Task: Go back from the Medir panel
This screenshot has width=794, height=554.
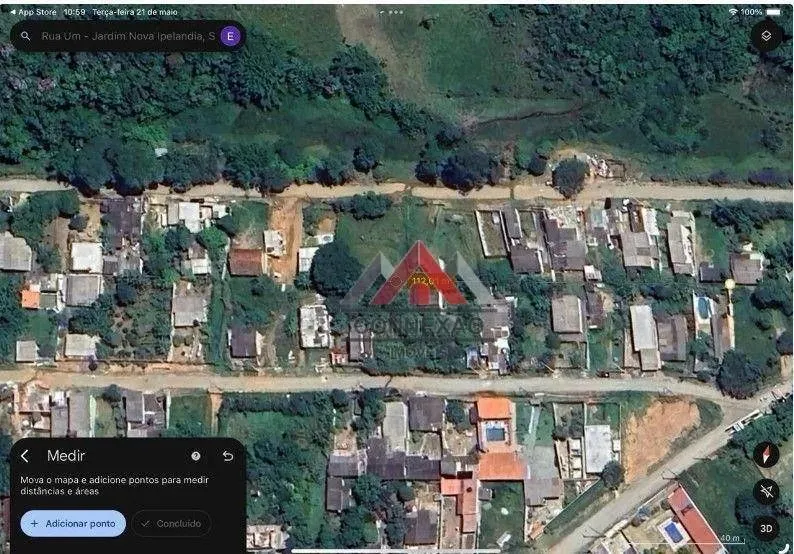Action: point(25,456)
